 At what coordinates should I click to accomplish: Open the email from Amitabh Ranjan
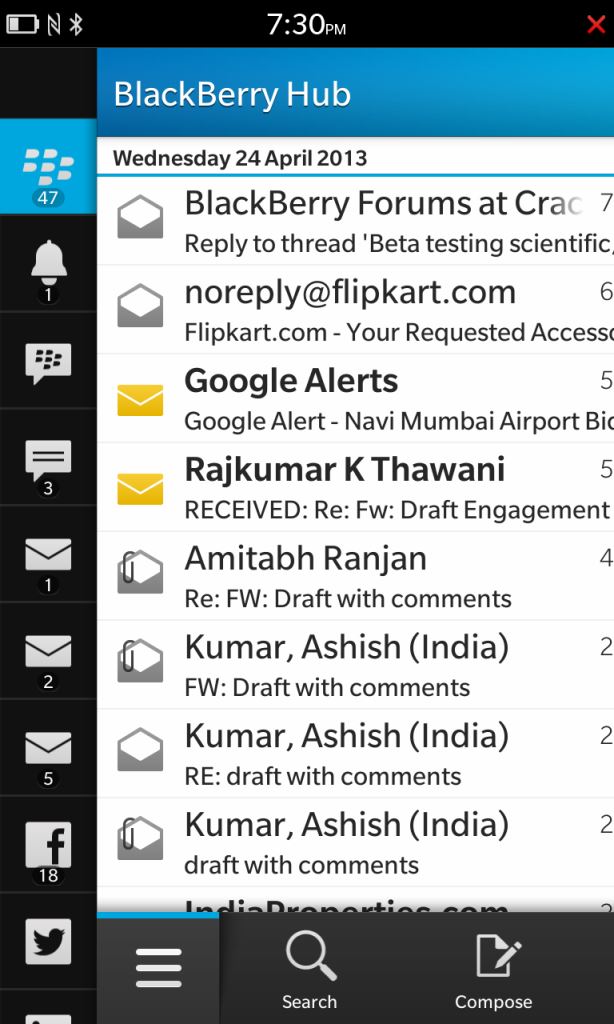[380, 576]
